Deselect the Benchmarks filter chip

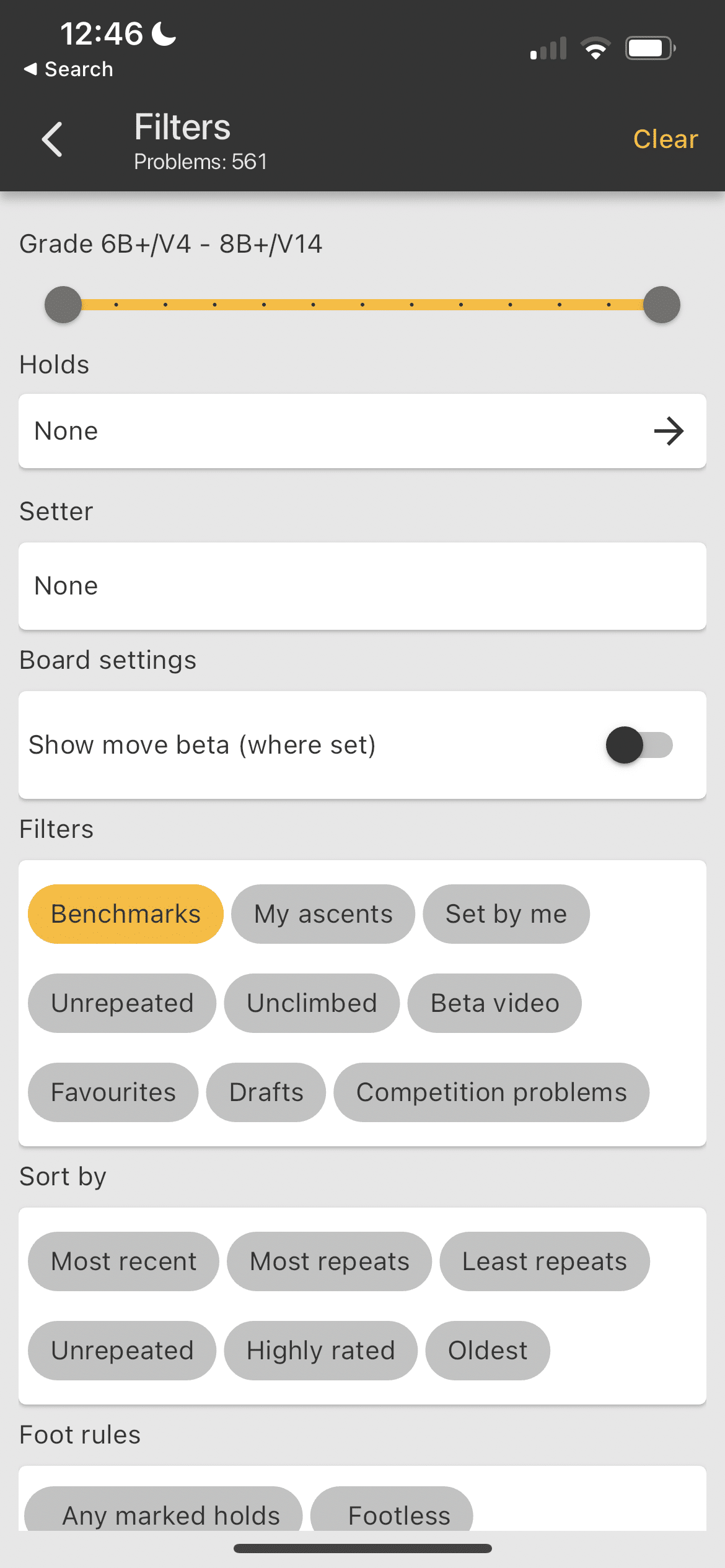pos(125,914)
